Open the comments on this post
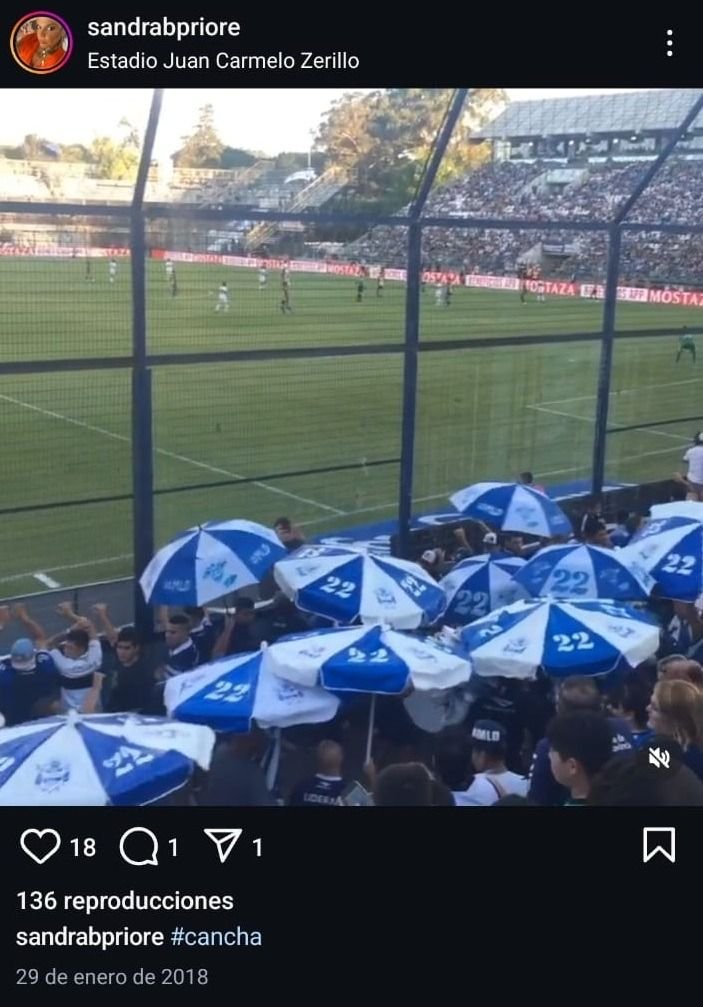Screen dimensions: 703x1007 click(139, 846)
